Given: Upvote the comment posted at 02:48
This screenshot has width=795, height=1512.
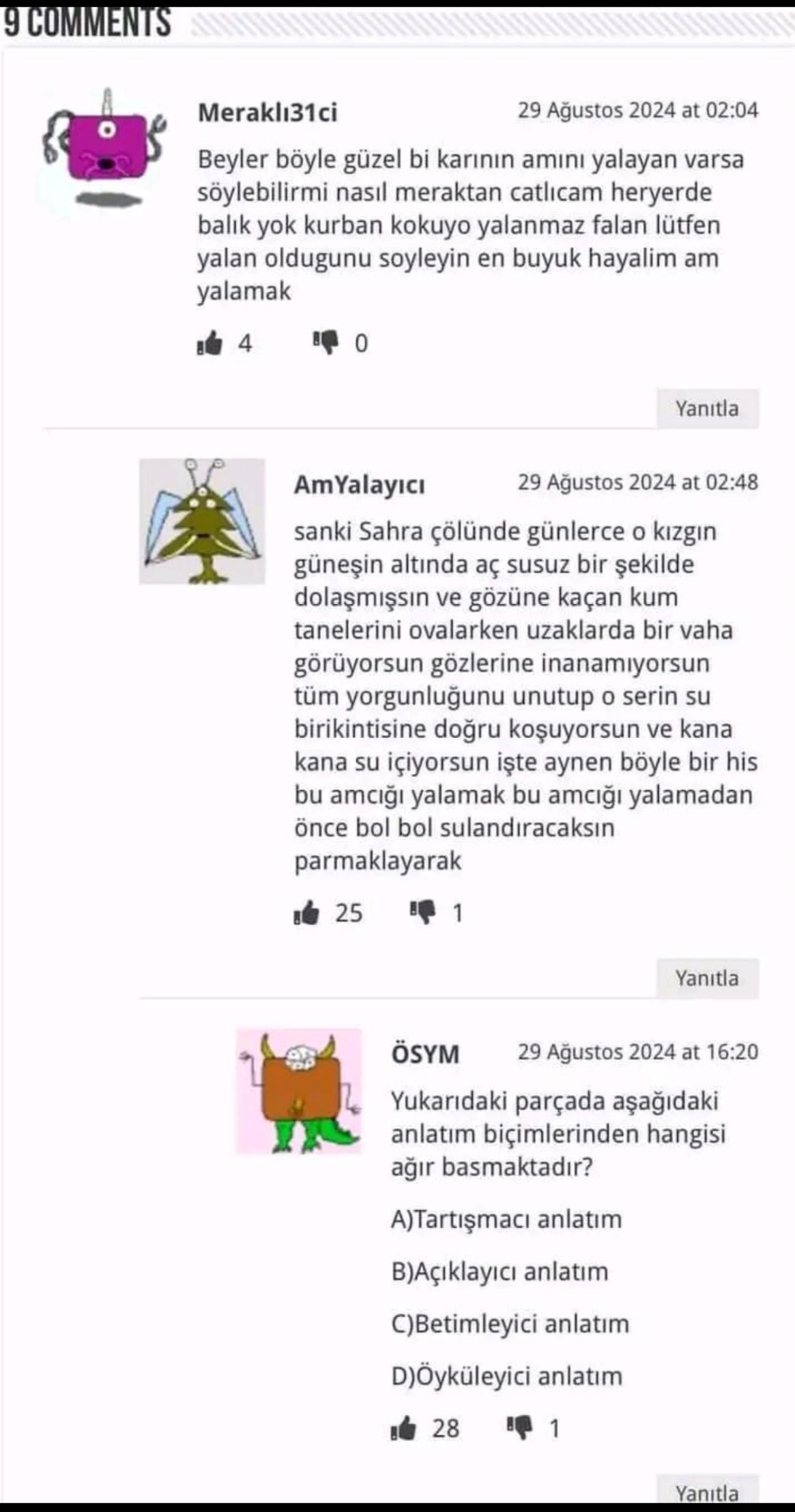Looking at the screenshot, I should tap(306, 912).
